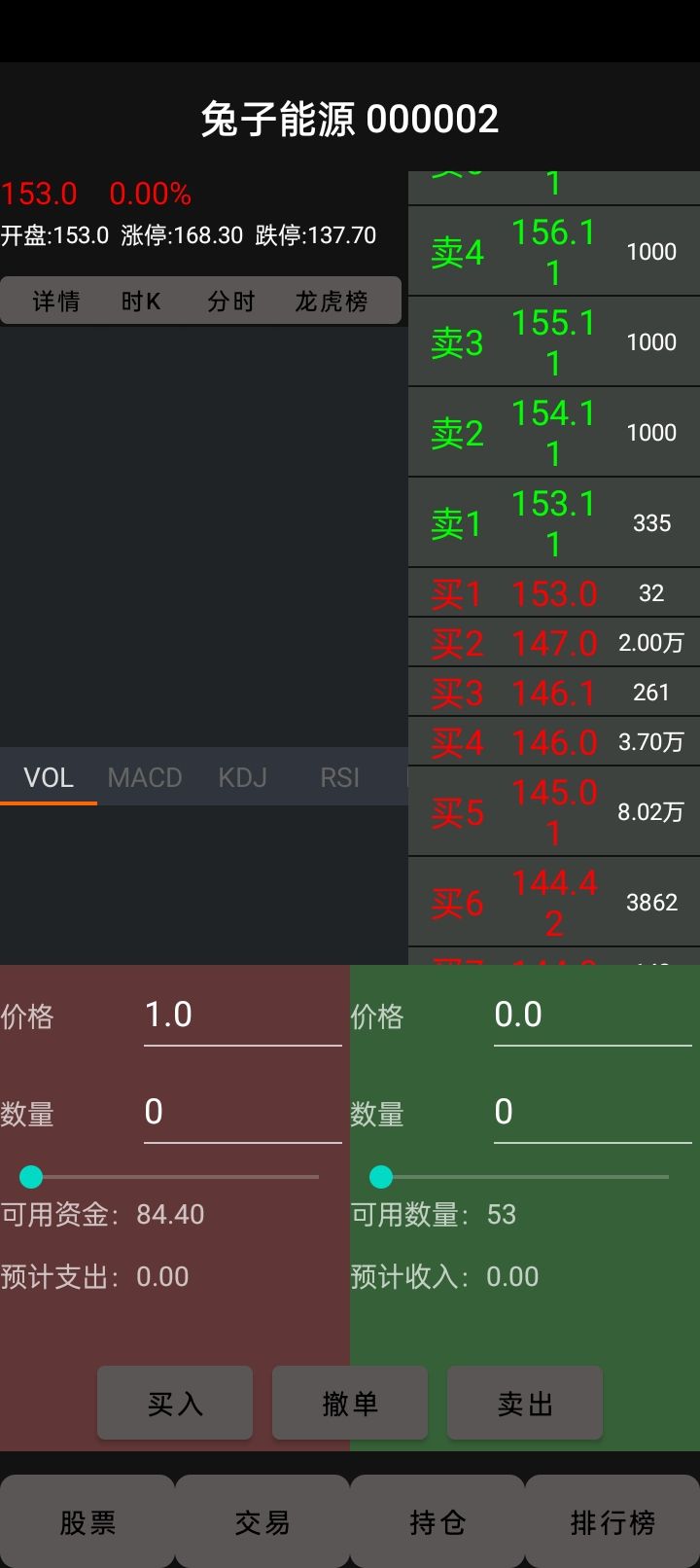Tap the sell price field showing 0.0
Image resolution: width=700 pixels, height=1568 pixels.
[x=593, y=1016]
